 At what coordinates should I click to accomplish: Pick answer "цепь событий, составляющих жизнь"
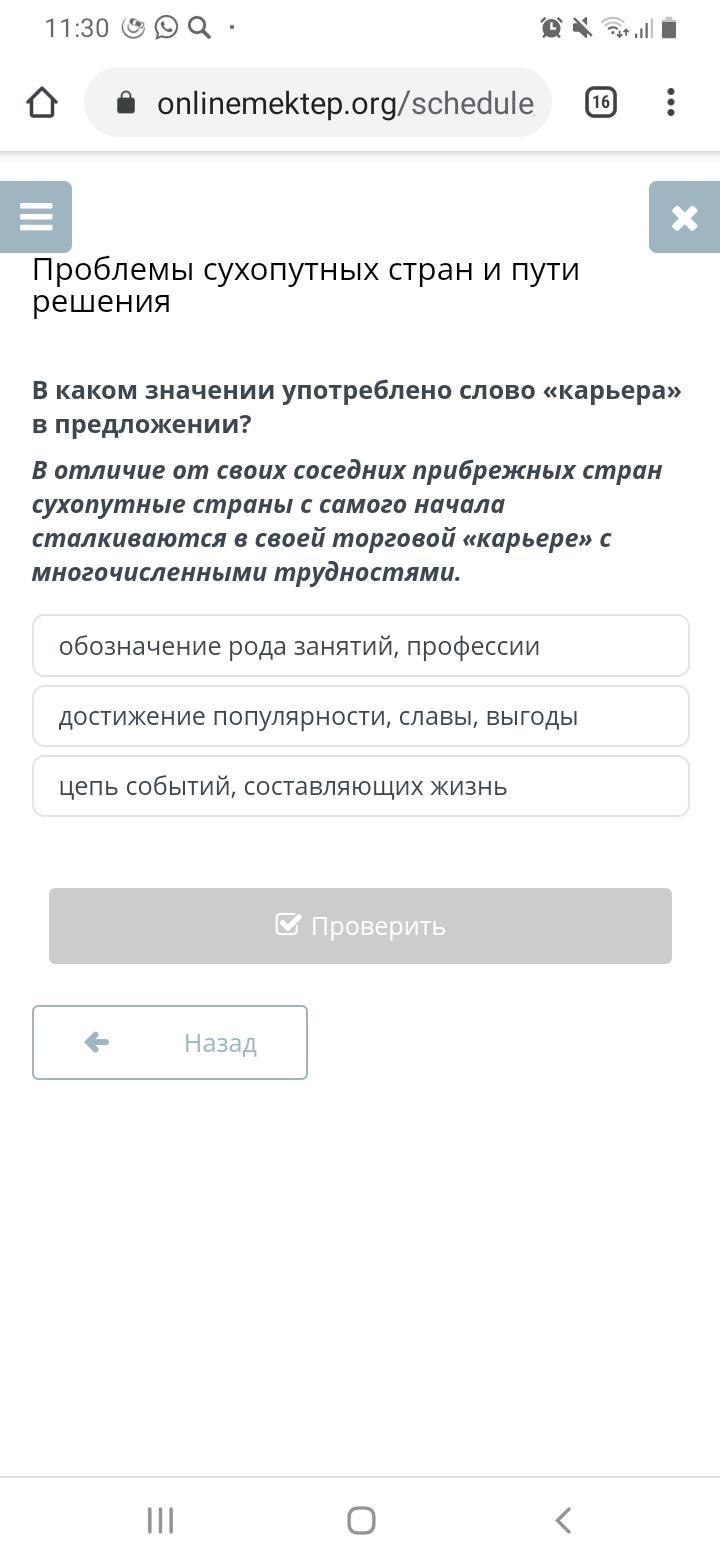pyautogui.click(x=361, y=786)
